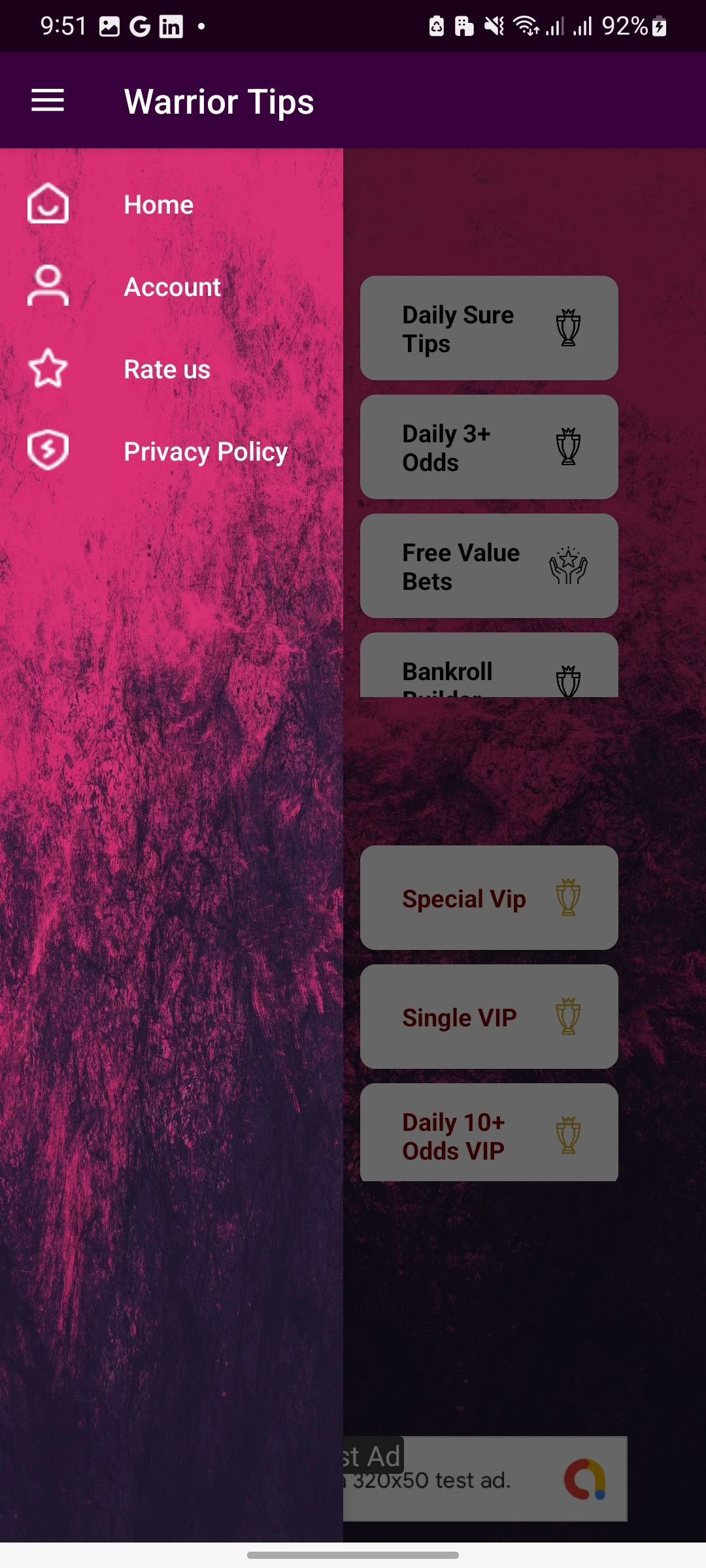Viewport: 706px width, 1568px height.
Task: Open the Special Vip card
Action: (x=489, y=898)
